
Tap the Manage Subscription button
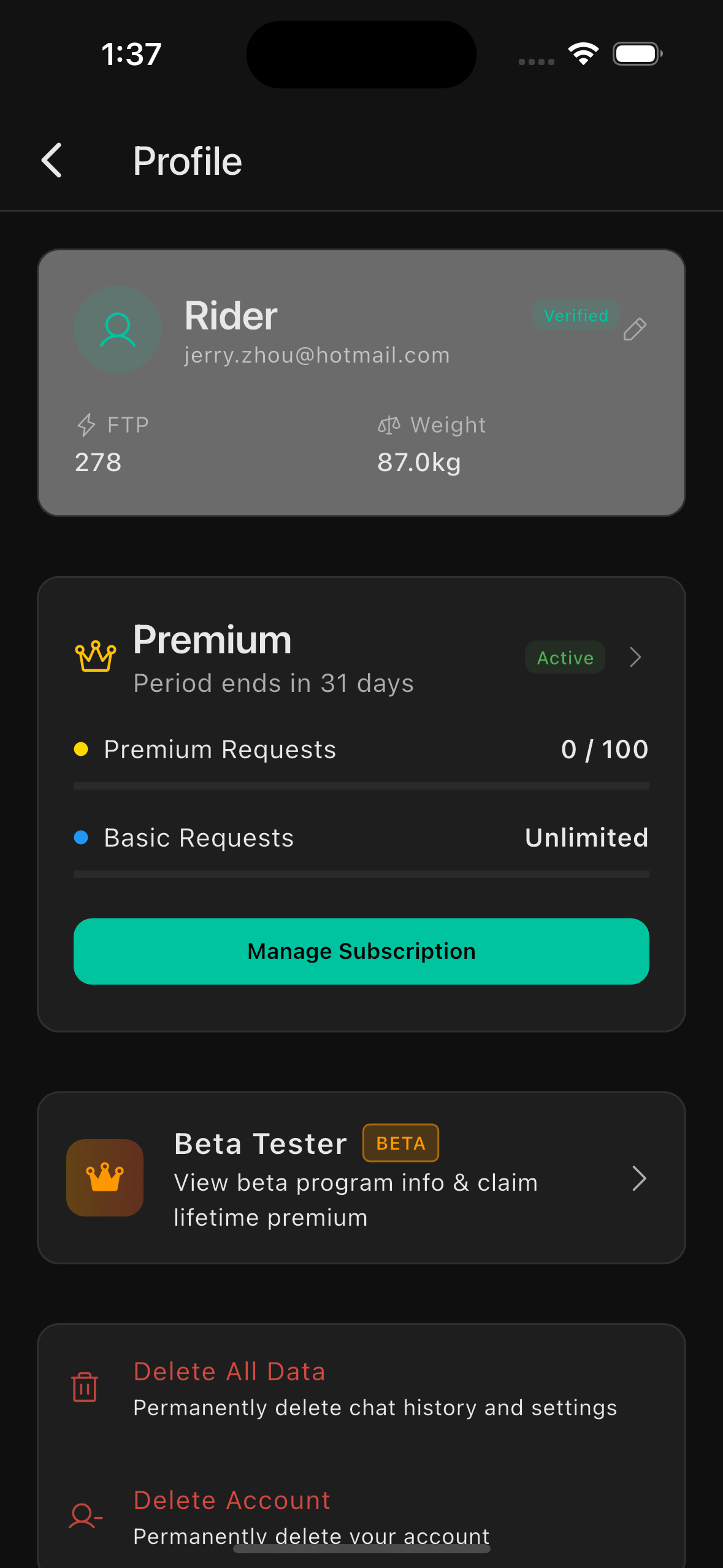coord(361,951)
